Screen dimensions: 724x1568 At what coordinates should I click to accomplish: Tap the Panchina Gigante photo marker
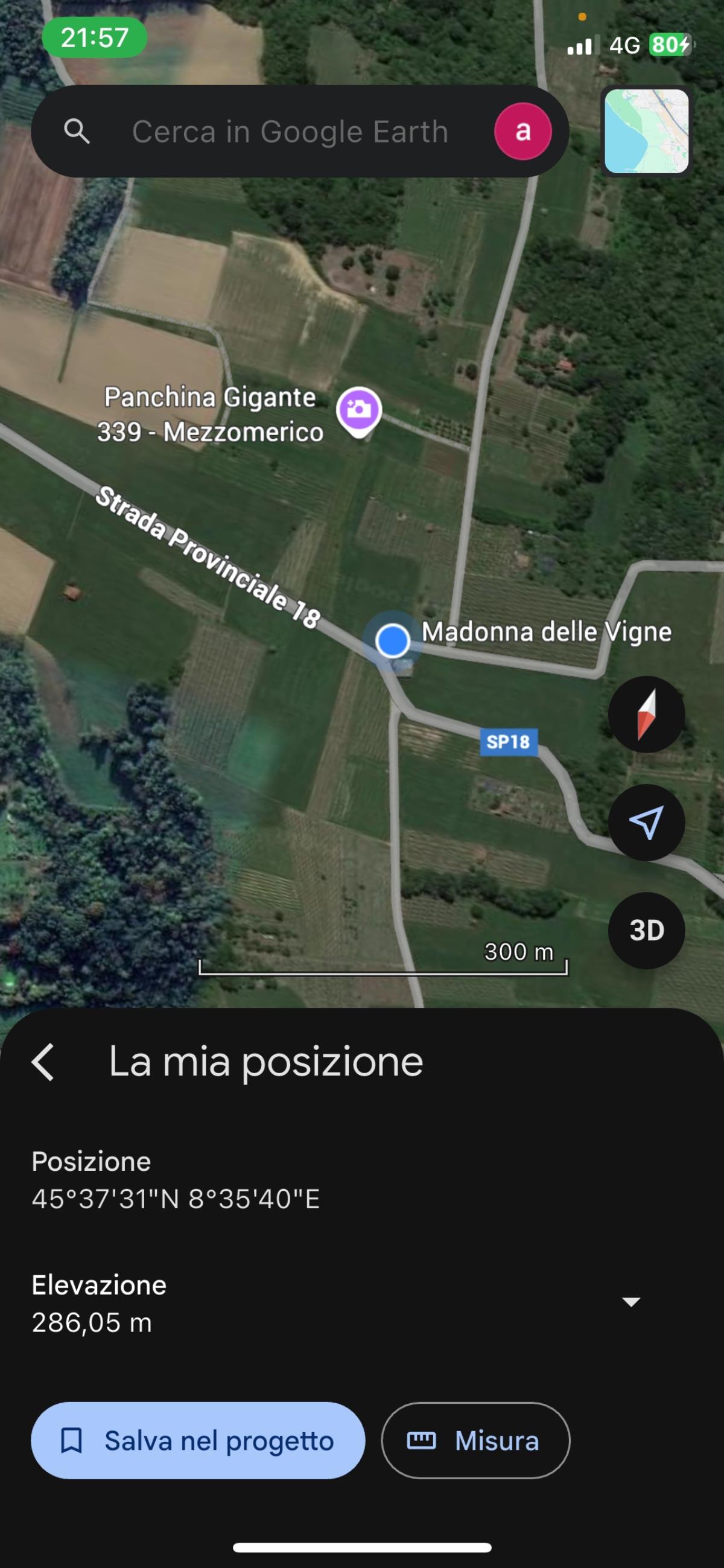(x=359, y=410)
